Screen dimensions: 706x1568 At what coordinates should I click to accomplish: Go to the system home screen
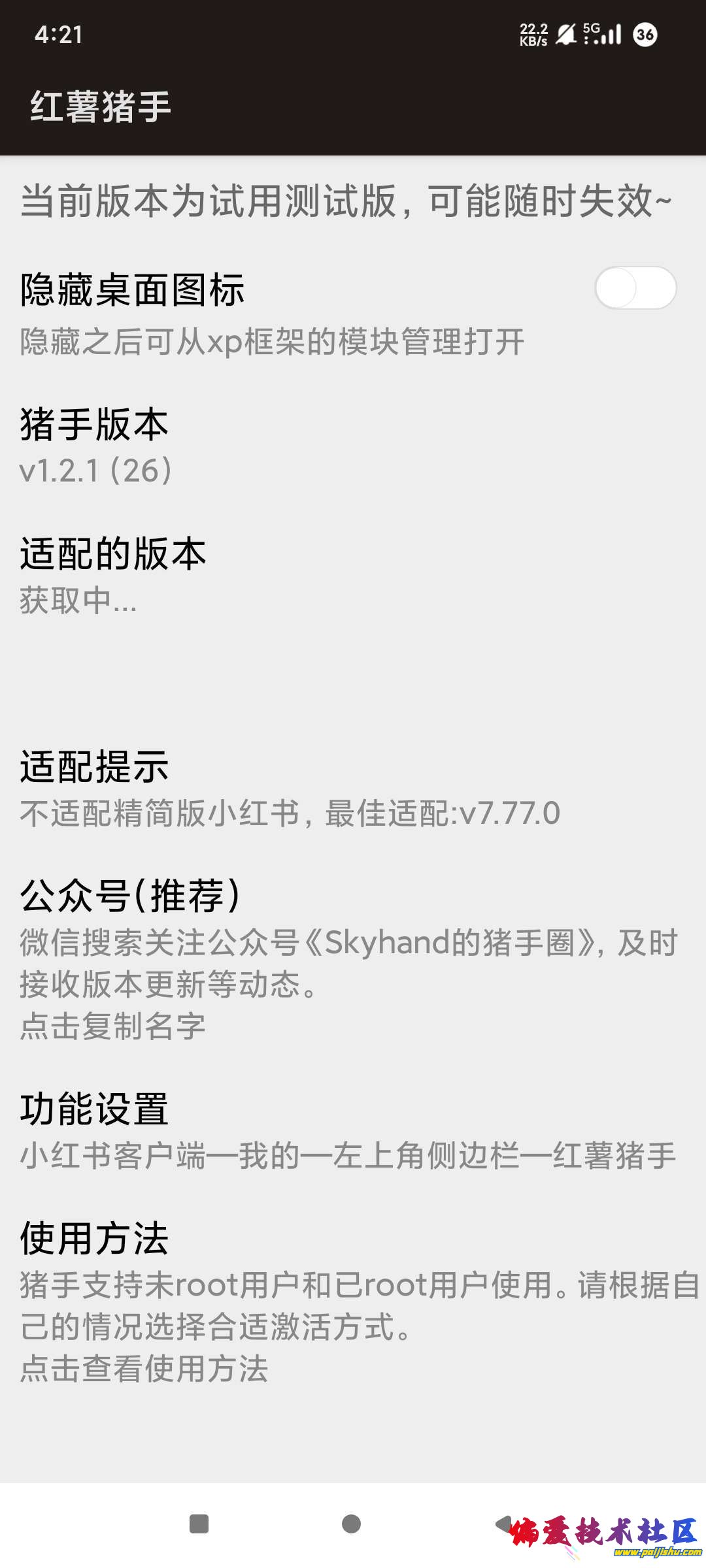[351, 1524]
